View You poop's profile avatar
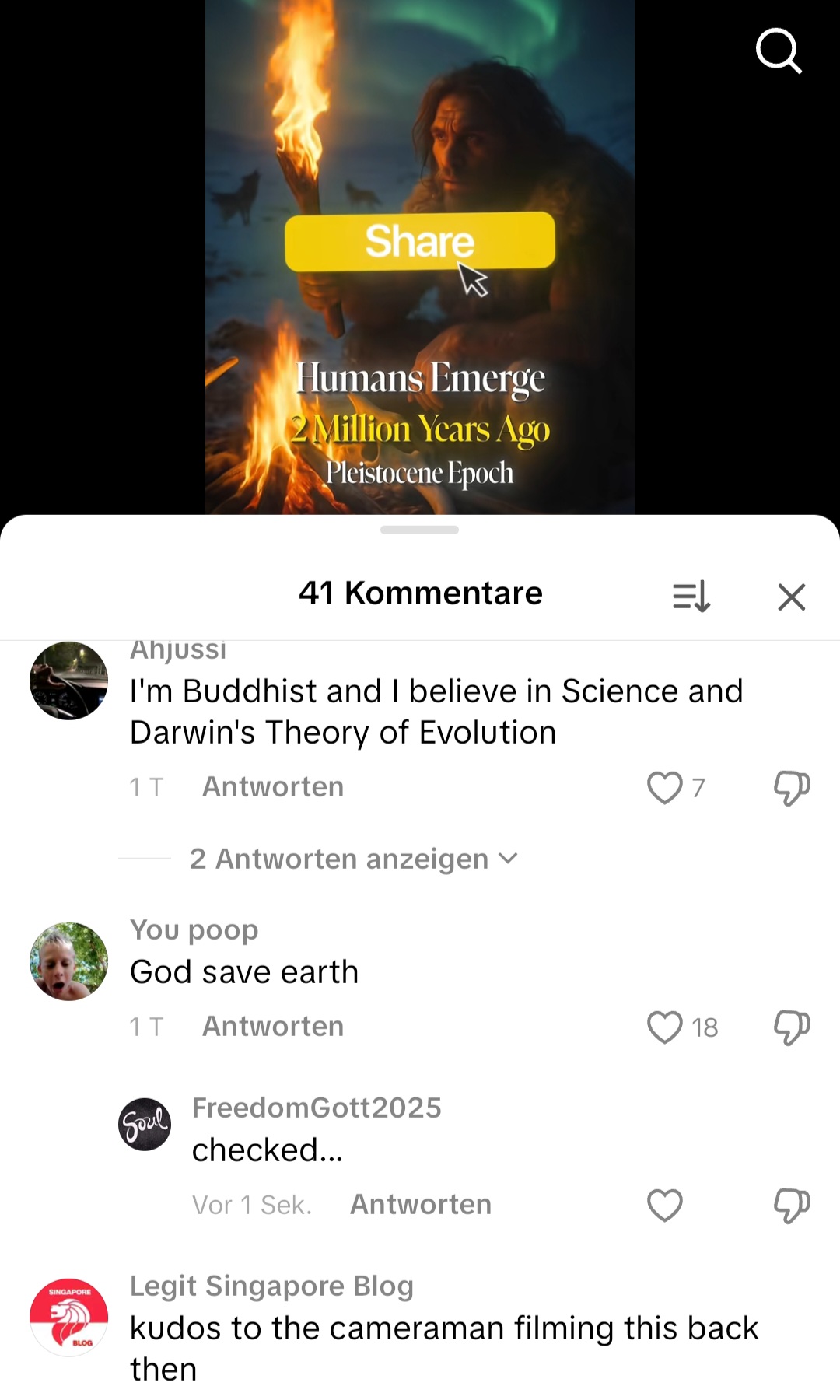Viewport: 840px width, 1400px height. click(68, 961)
